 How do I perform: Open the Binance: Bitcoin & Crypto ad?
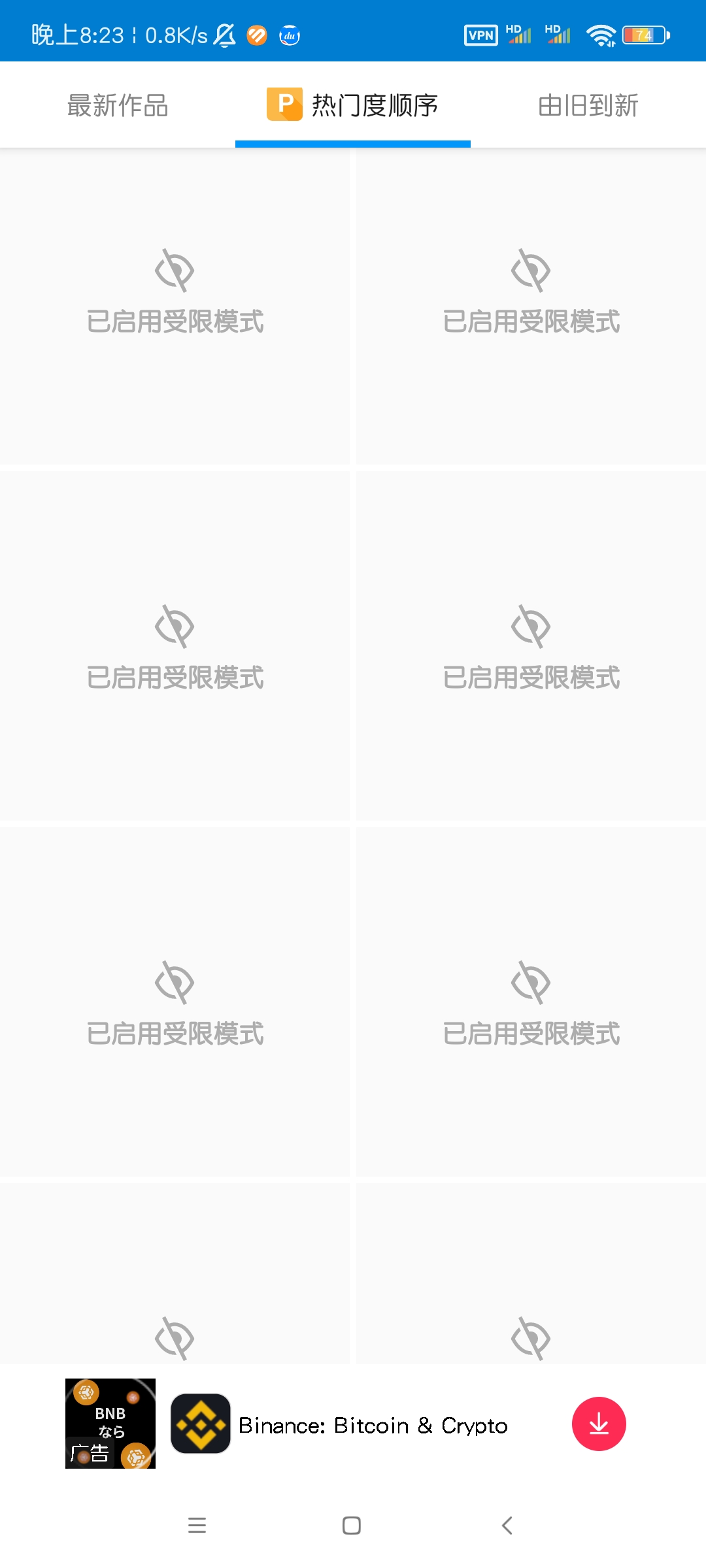click(373, 1425)
